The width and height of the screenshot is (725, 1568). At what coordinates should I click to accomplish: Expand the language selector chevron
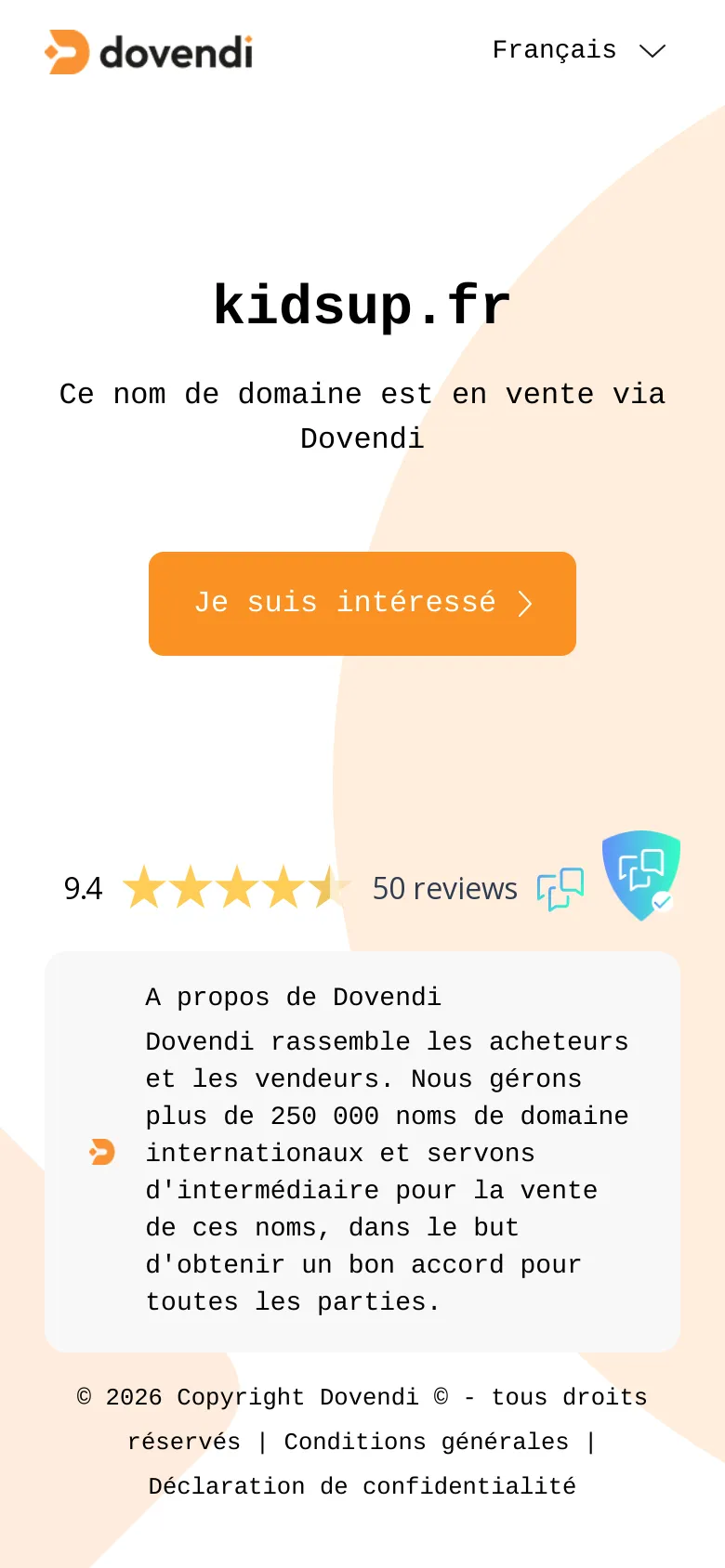coord(652,52)
